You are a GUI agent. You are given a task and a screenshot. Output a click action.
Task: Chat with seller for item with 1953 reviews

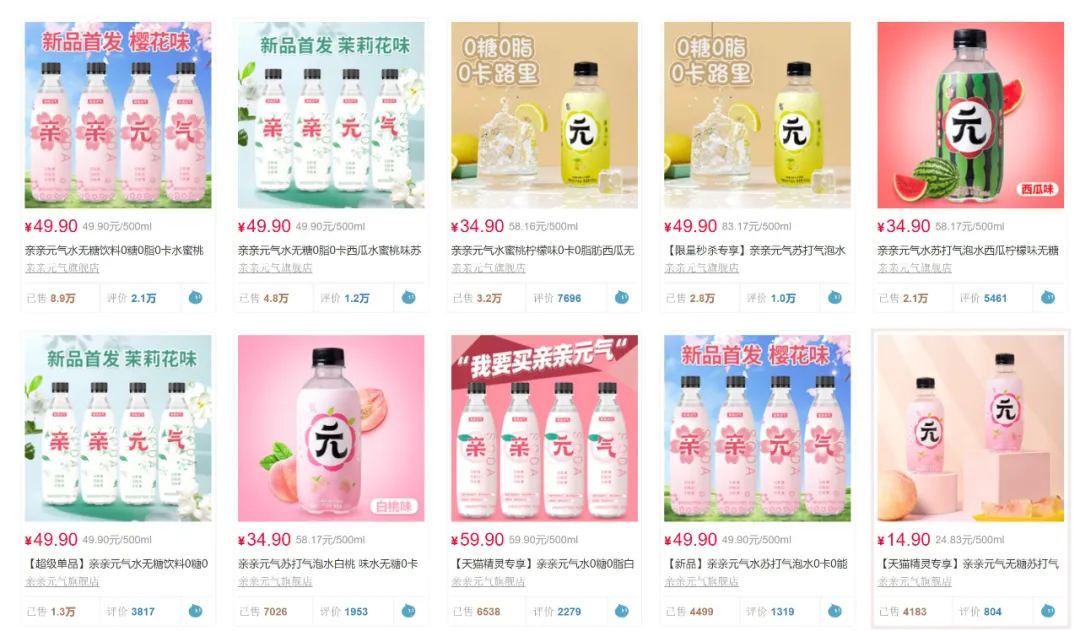[408, 611]
